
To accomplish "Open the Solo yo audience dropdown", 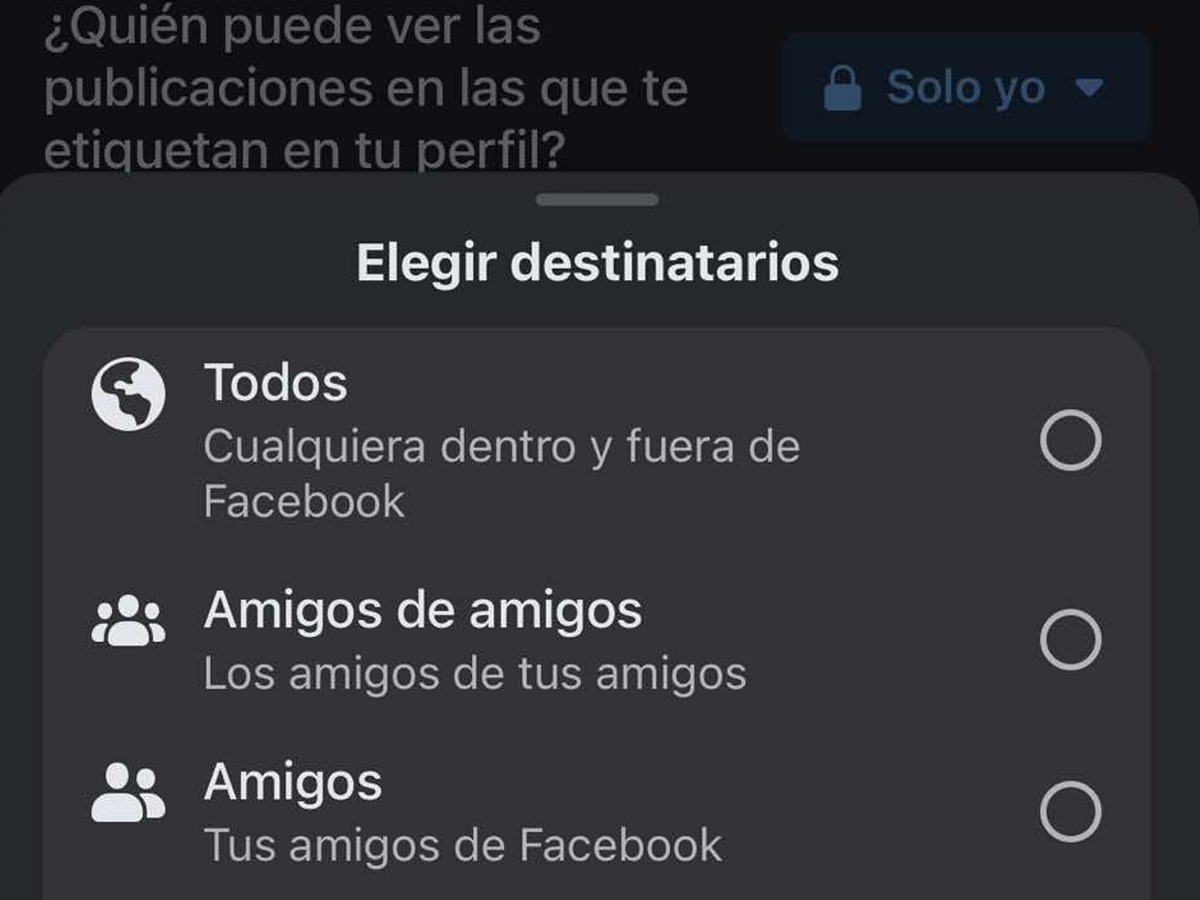I will [965, 88].
